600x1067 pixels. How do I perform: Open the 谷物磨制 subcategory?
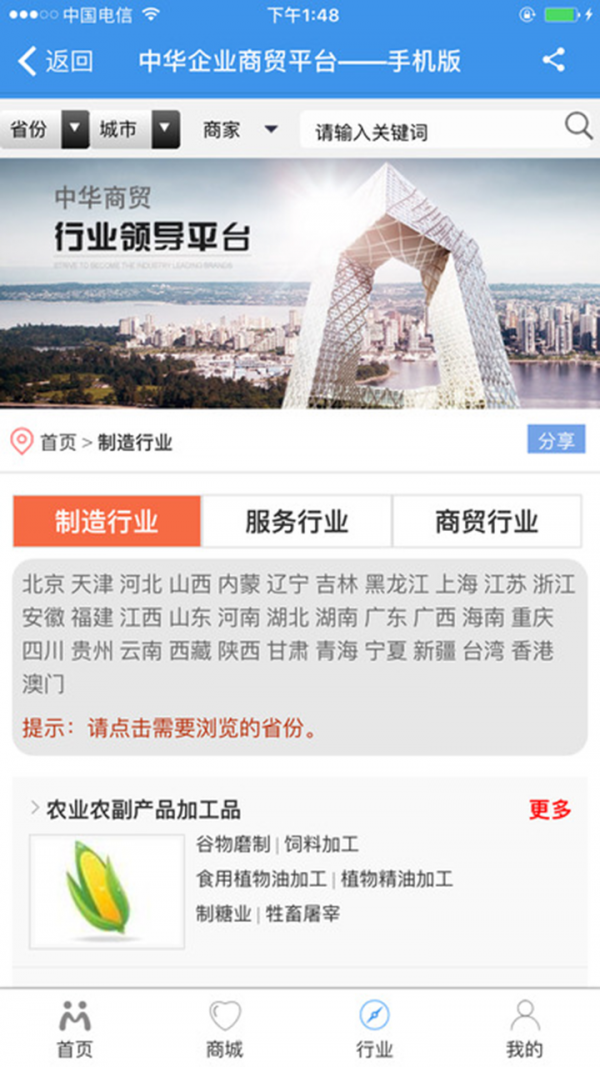233,844
